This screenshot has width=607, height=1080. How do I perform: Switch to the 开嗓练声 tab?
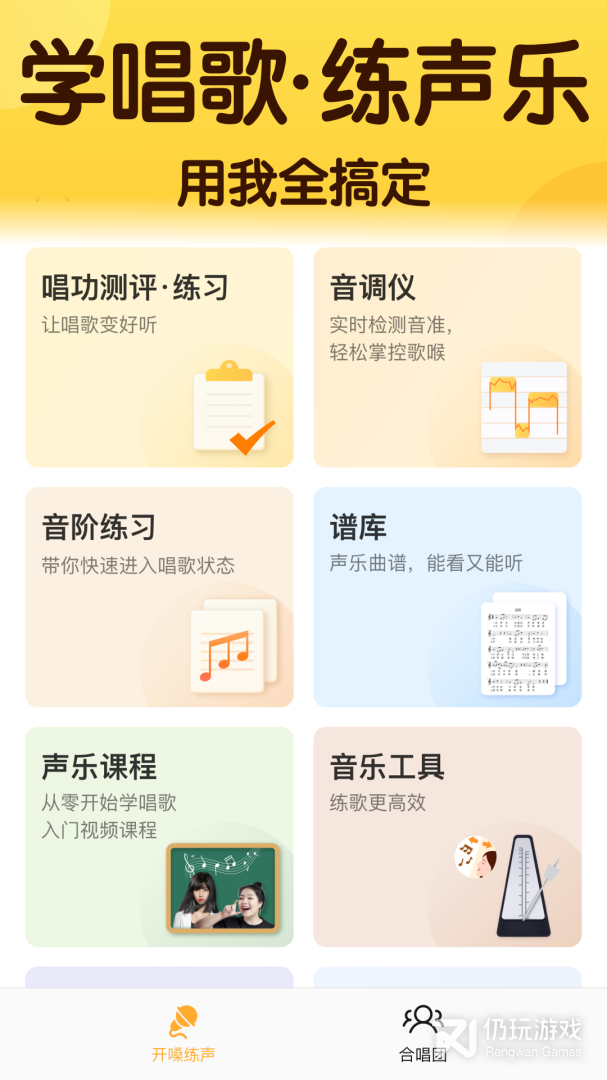183,1033
